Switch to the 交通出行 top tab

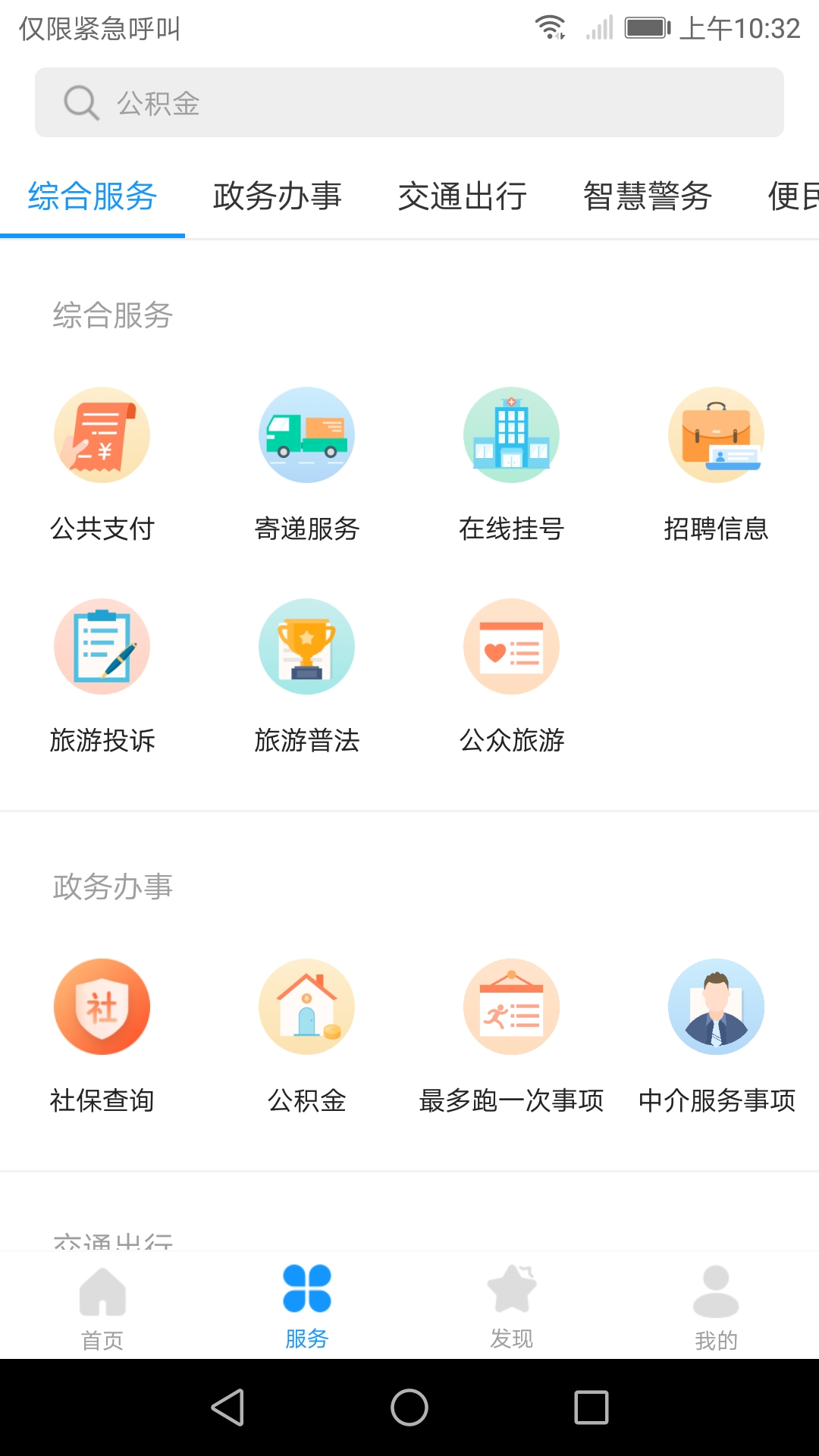pyautogui.click(x=462, y=196)
